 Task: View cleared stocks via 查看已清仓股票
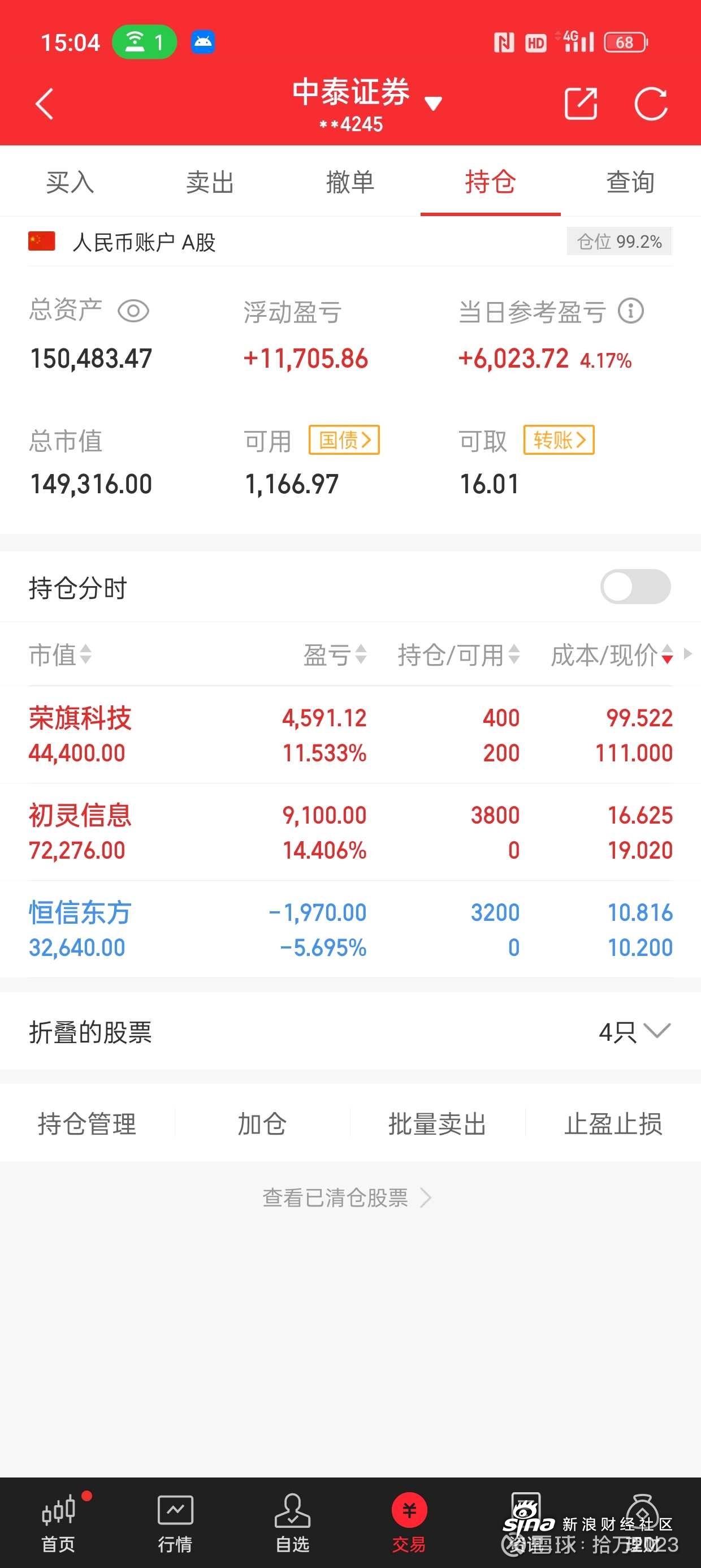click(347, 1198)
